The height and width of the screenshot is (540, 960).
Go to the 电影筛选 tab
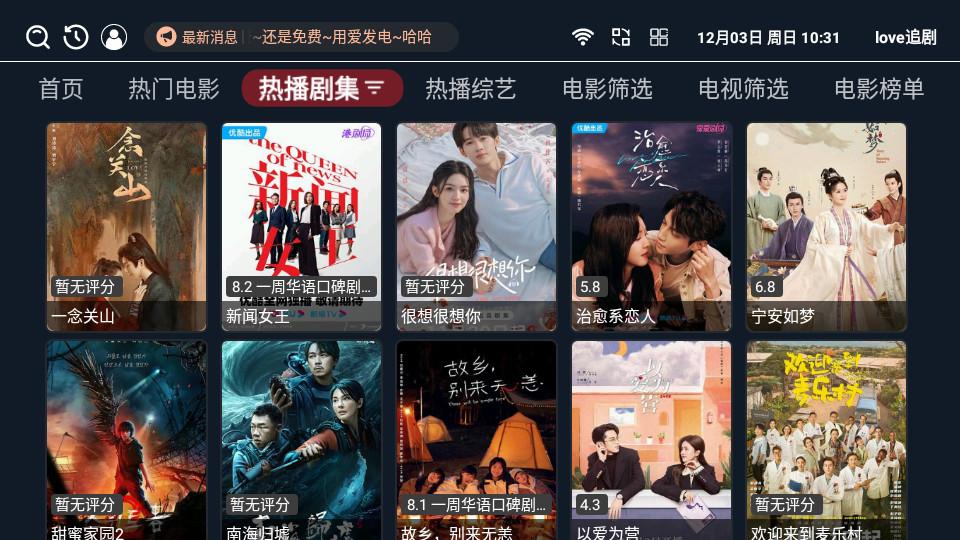click(x=607, y=89)
